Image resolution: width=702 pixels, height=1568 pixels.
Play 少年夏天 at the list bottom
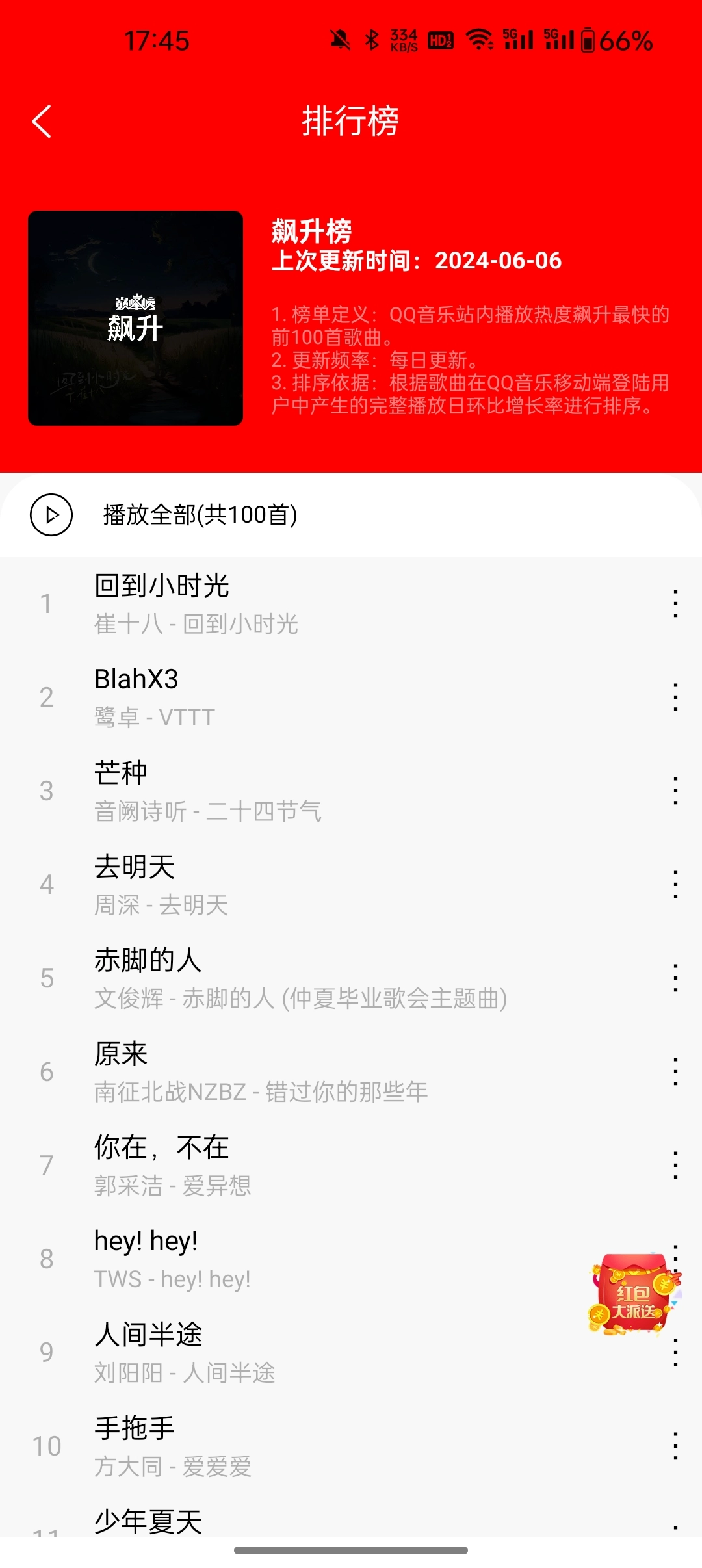(260, 1518)
